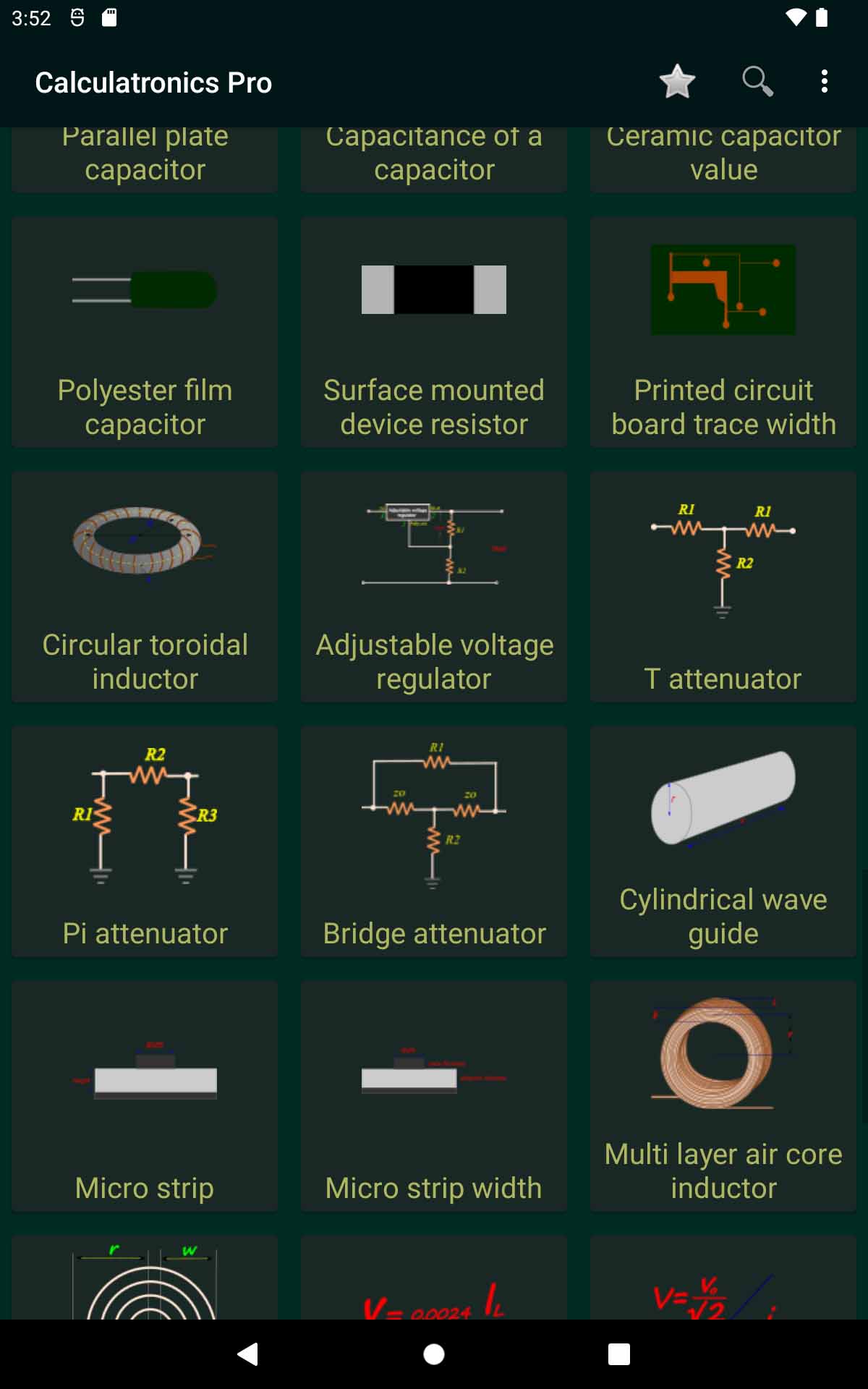Open Micro strip width calculator

[x=434, y=1096]
